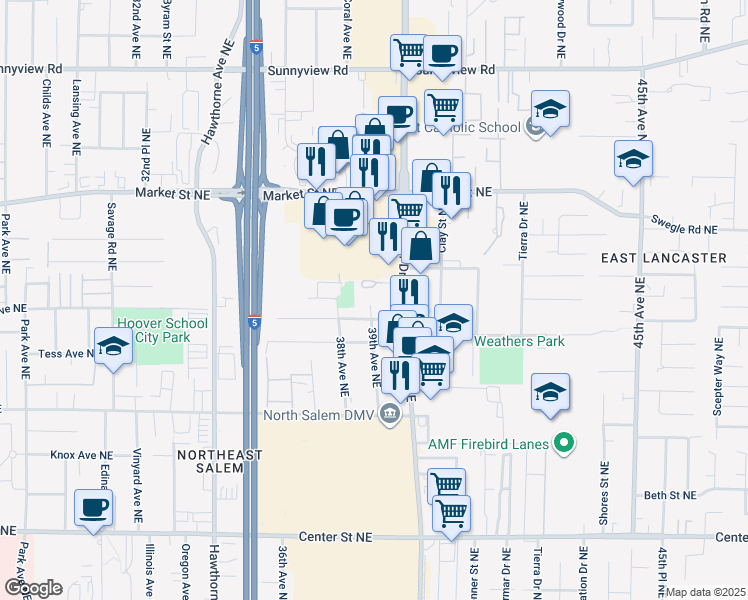This screenshot has height=600, width=748.
Task: Open the North Salem DMV place icon
Action: pyautogui.click(x=391, y=416)
